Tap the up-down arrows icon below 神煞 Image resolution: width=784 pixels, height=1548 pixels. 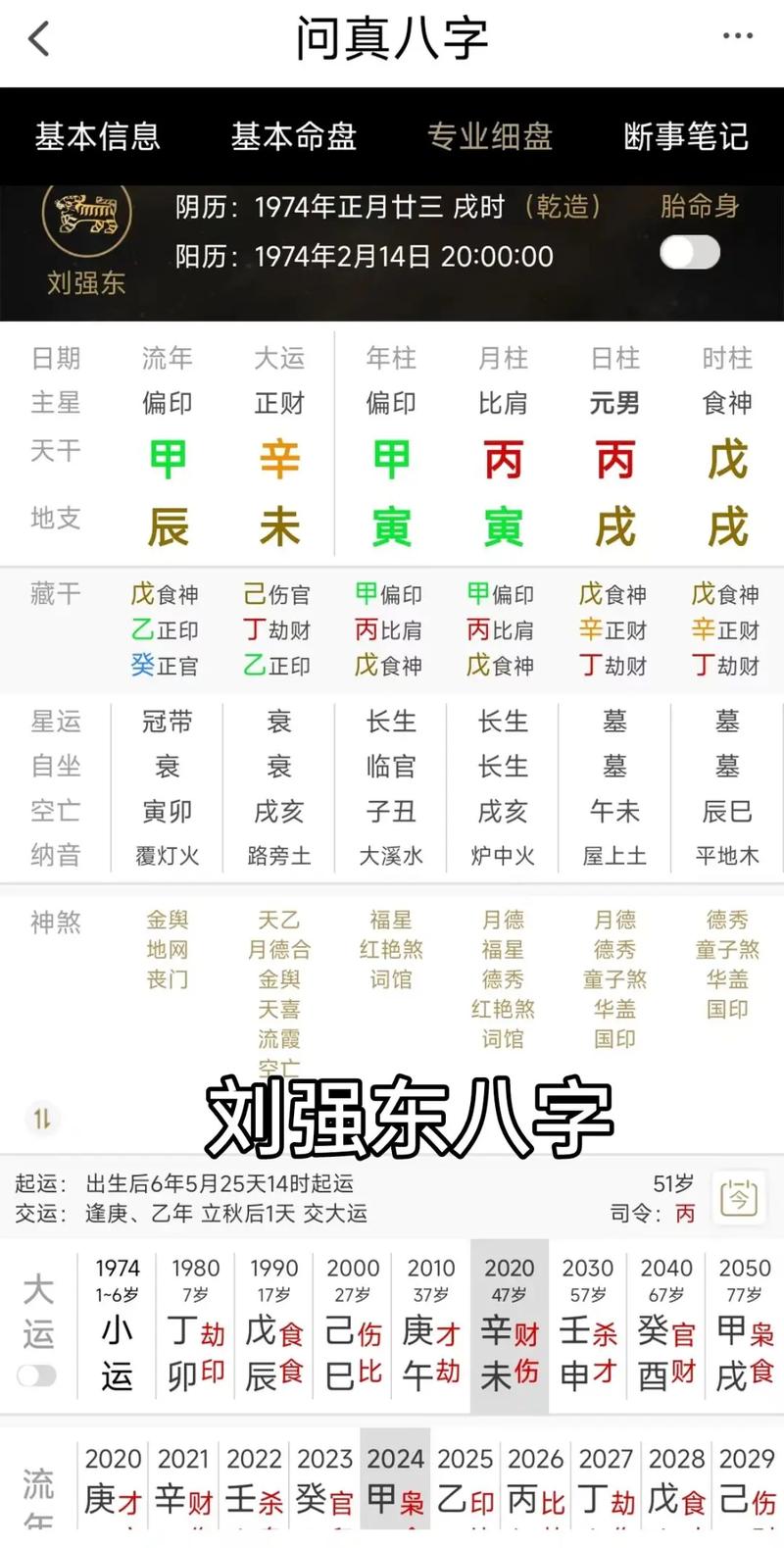click(42, 1119)
